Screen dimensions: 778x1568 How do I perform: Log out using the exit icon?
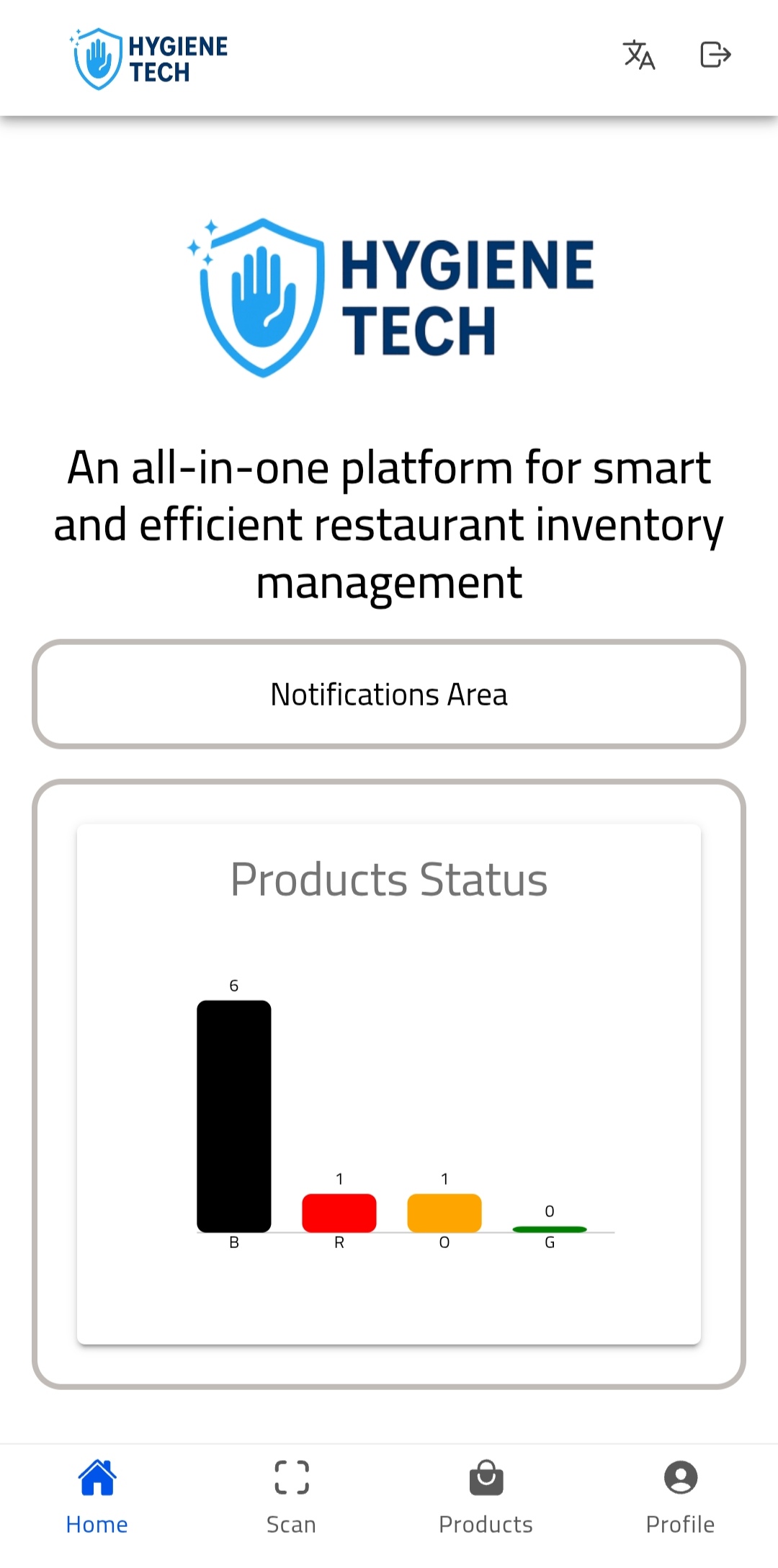point(715,55)
